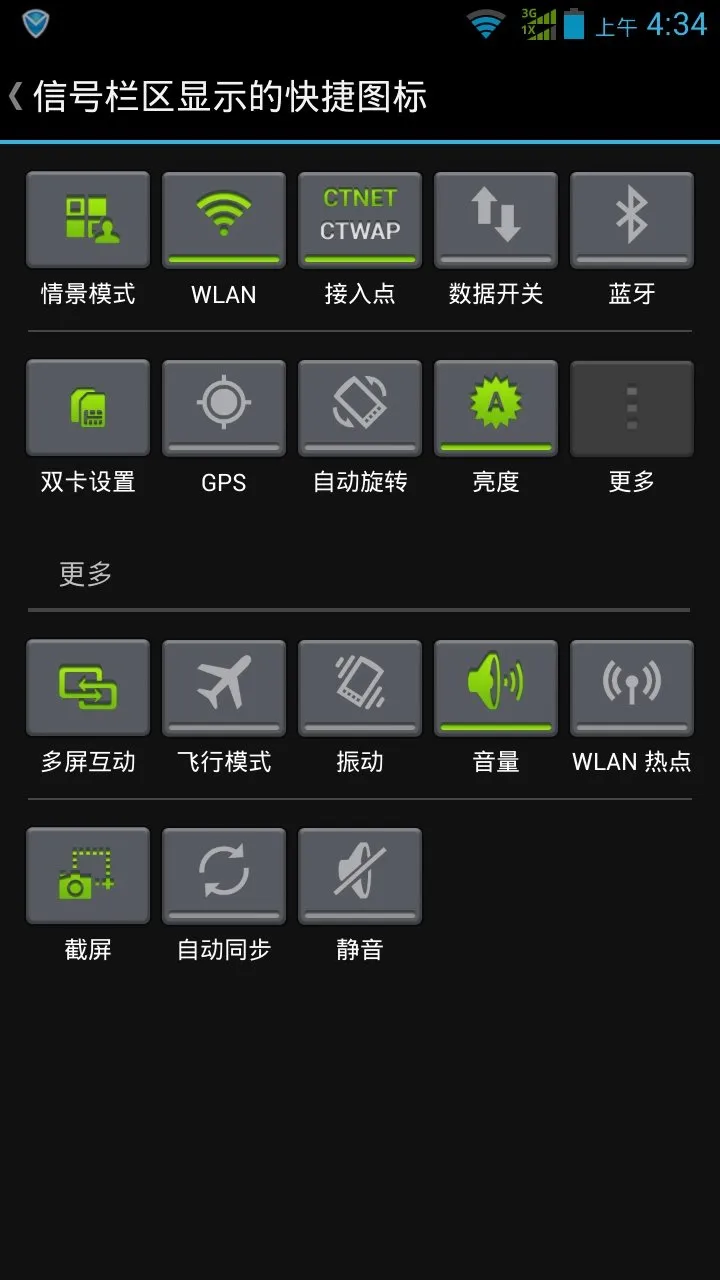Enable 自动旋转 shortcut
The image size is (720, 1280).
point(360,408)
